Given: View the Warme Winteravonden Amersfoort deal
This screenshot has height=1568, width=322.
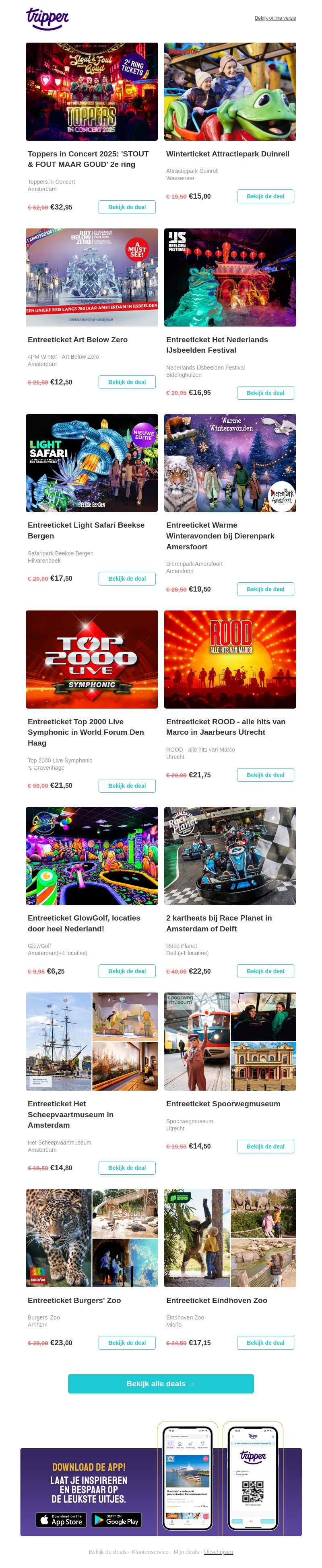Looking at the screenshot, I should pyautogui.click(x=265, y=589).
